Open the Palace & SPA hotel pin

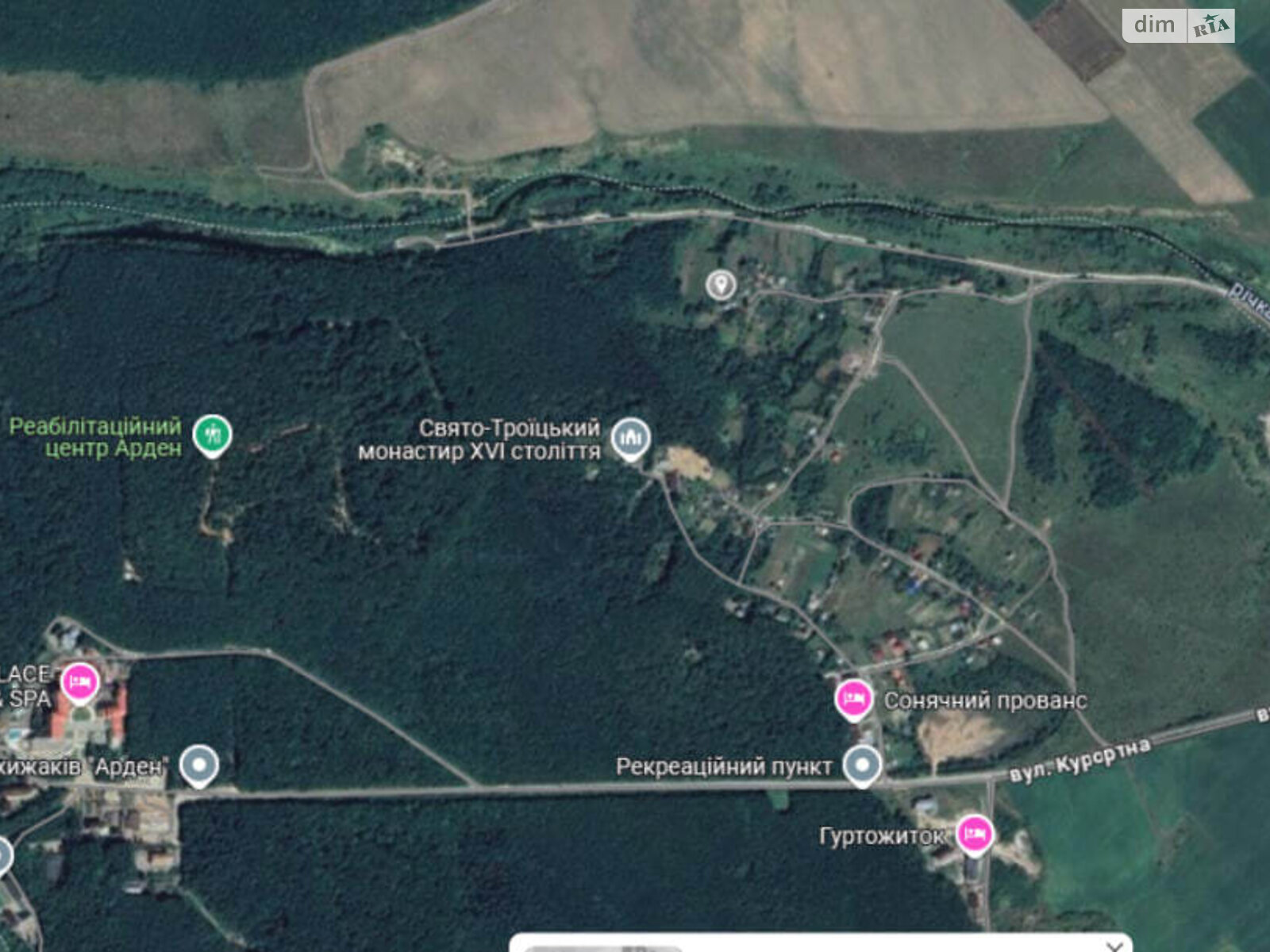[80, 681]
